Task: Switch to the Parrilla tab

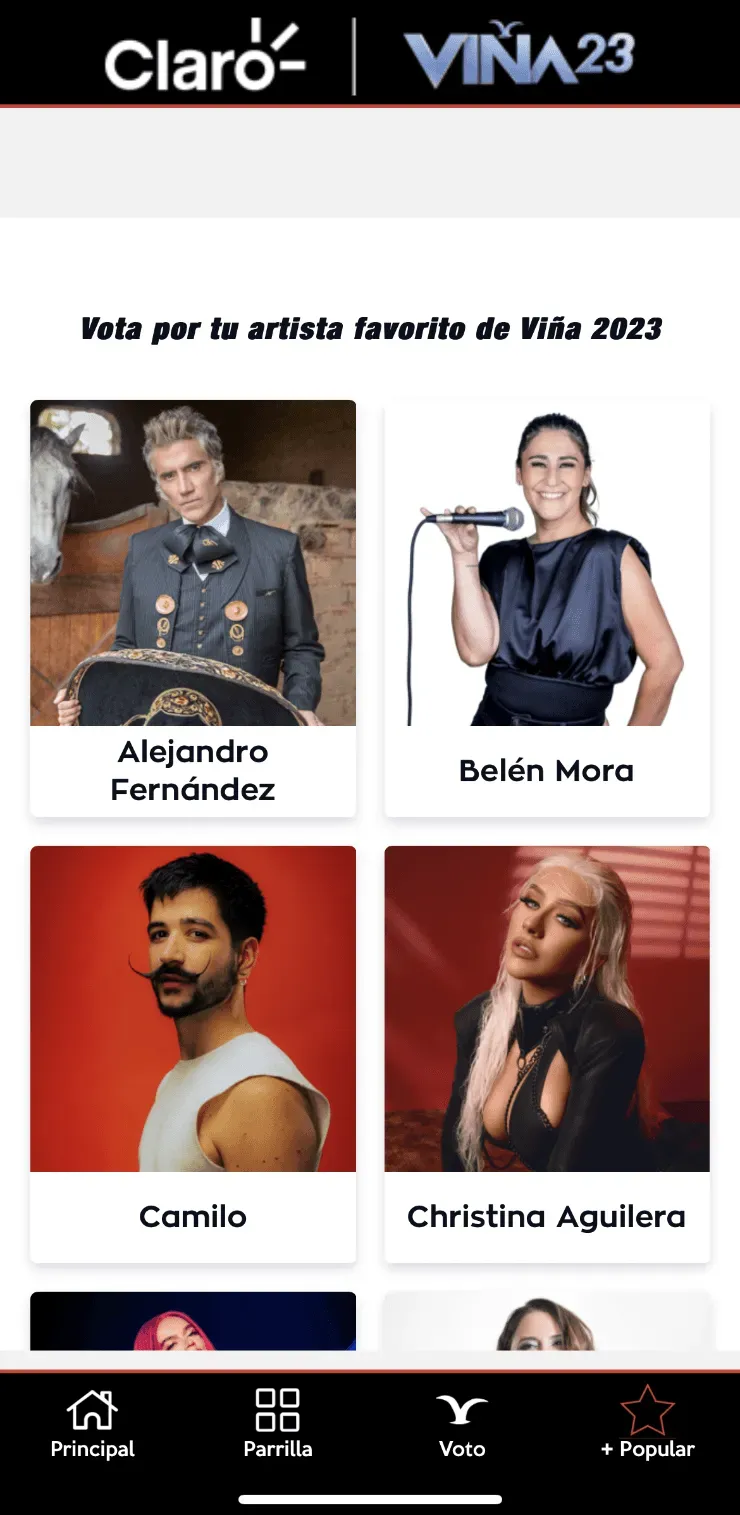Action: tap(278, 1424)
